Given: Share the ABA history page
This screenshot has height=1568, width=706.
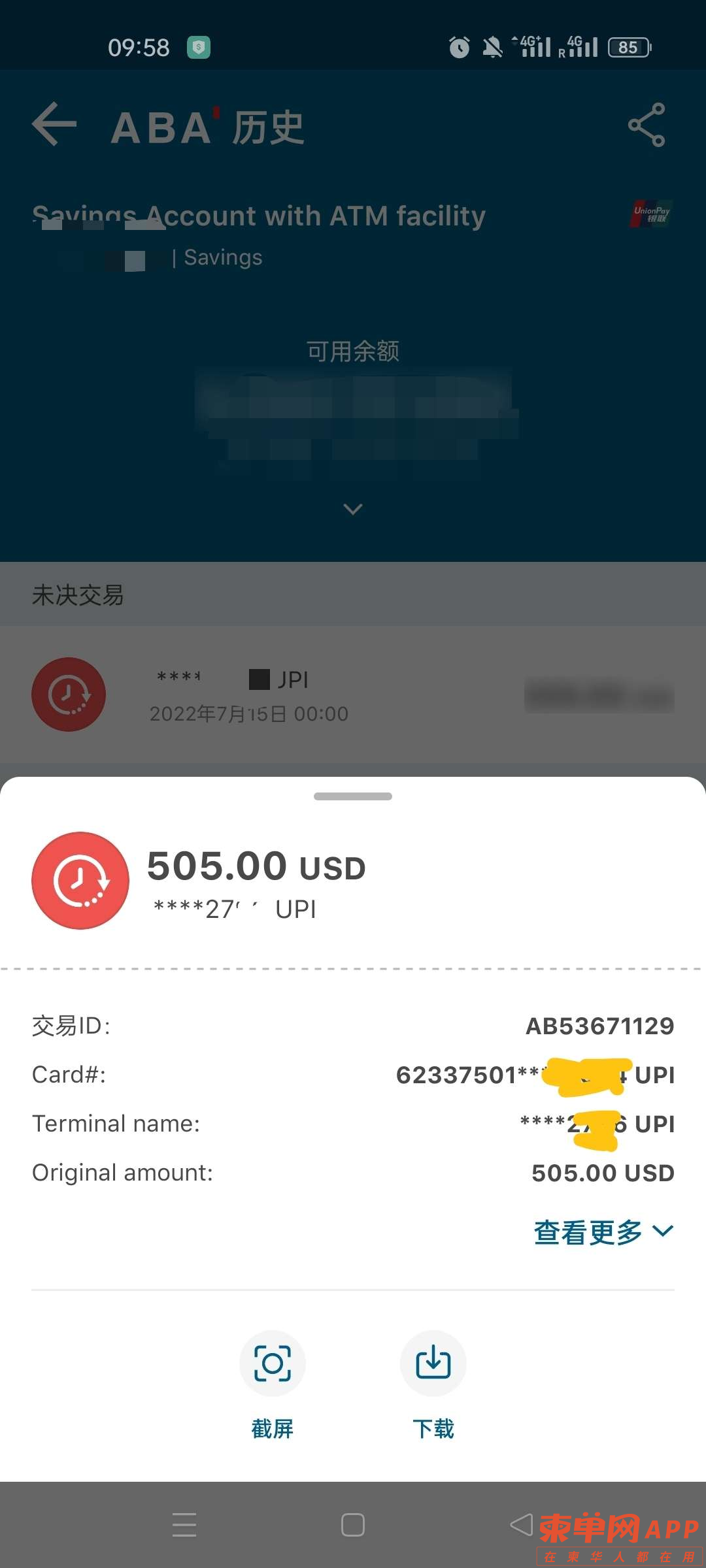Looking at the screenshot, I should (x=646, y=125).
